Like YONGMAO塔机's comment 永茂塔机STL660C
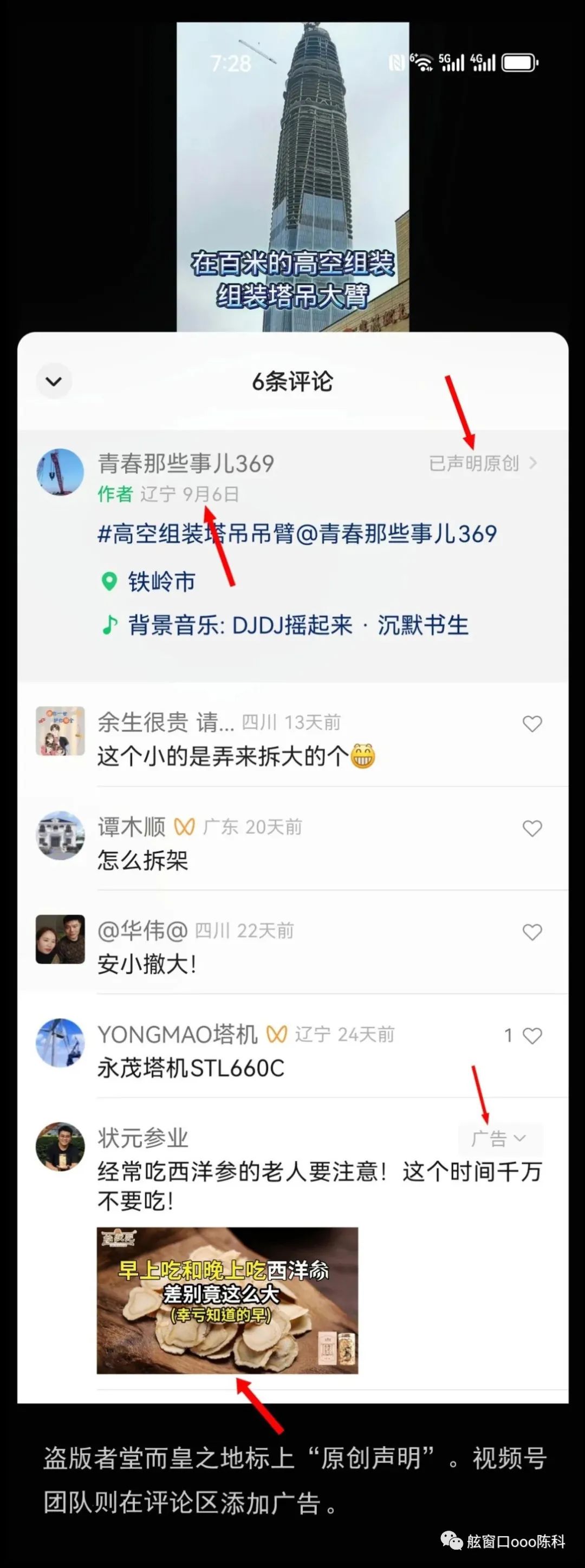This screenshot has width=585, height=1568. pyautogui.click(x=532, y=1036)
